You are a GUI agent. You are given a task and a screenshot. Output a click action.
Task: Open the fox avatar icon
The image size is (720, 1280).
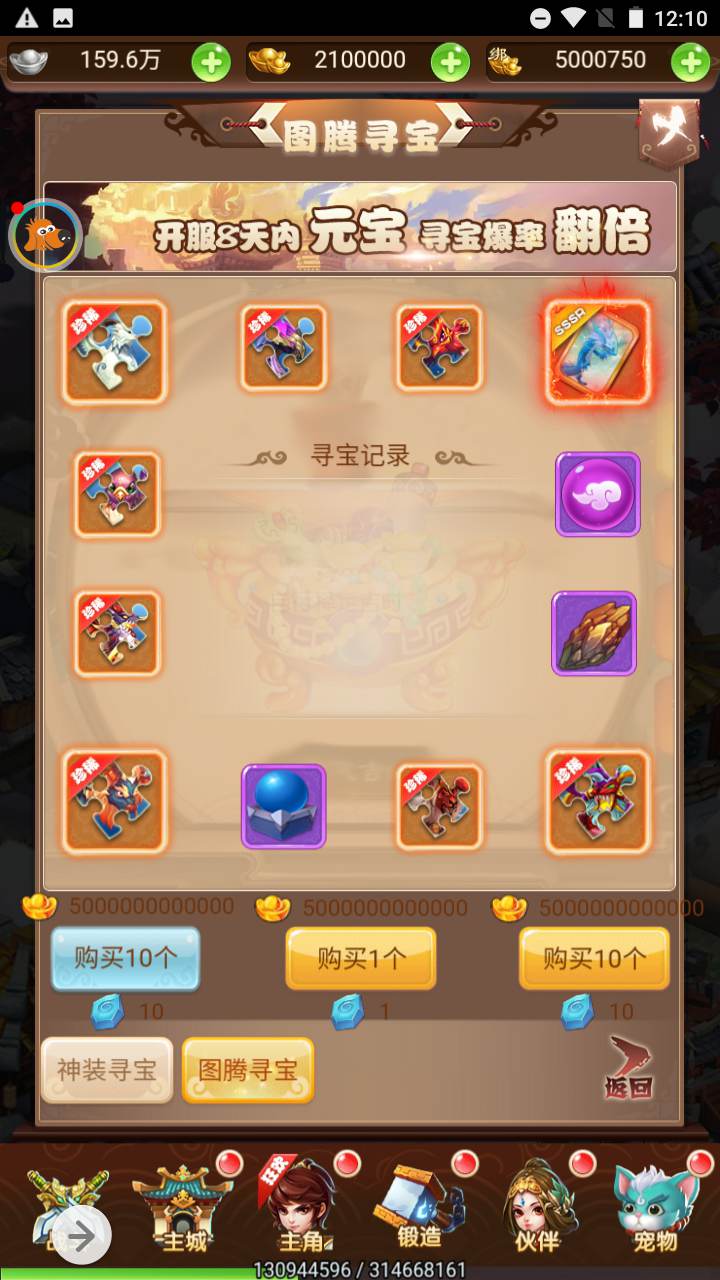(x=45, y=235)
